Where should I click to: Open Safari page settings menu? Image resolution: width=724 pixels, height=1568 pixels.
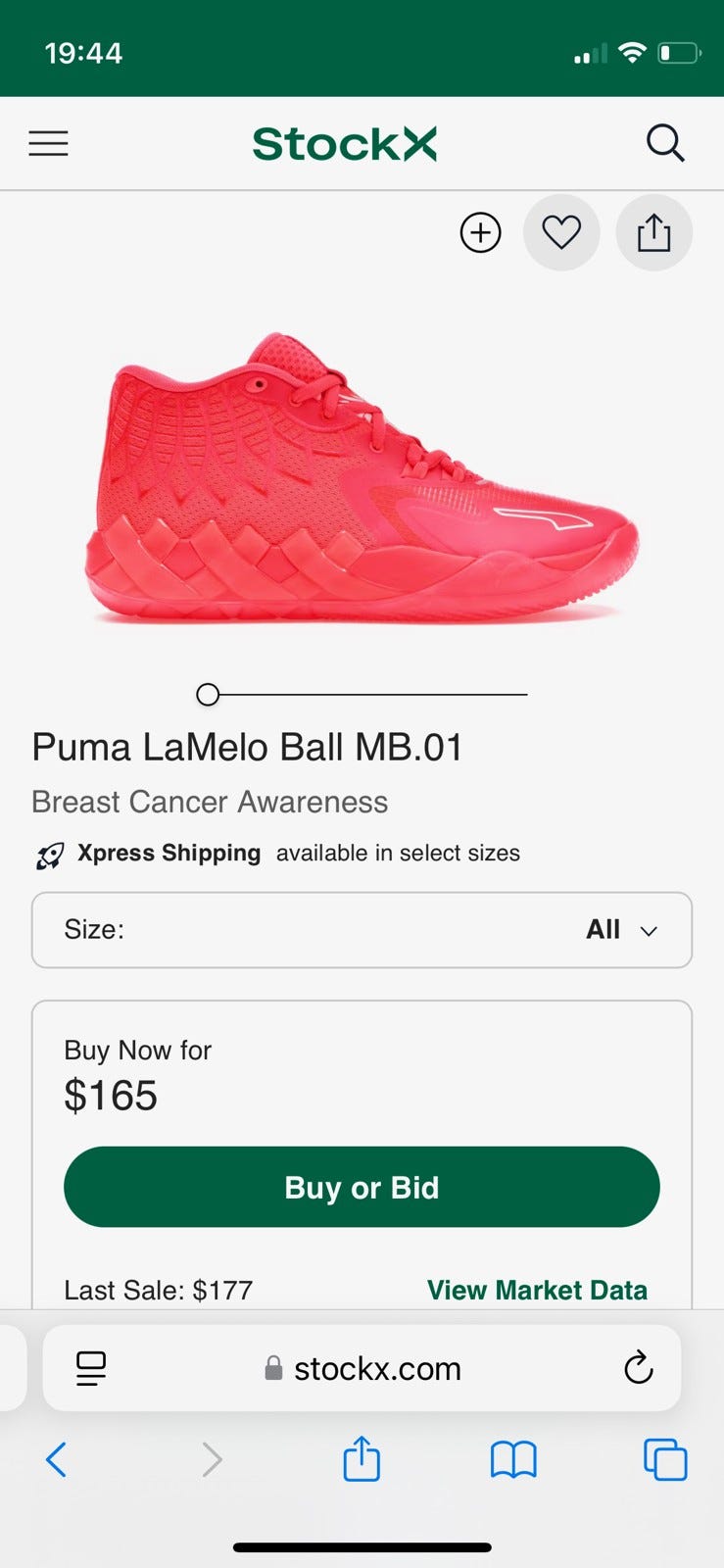(x=91, y=1368)
